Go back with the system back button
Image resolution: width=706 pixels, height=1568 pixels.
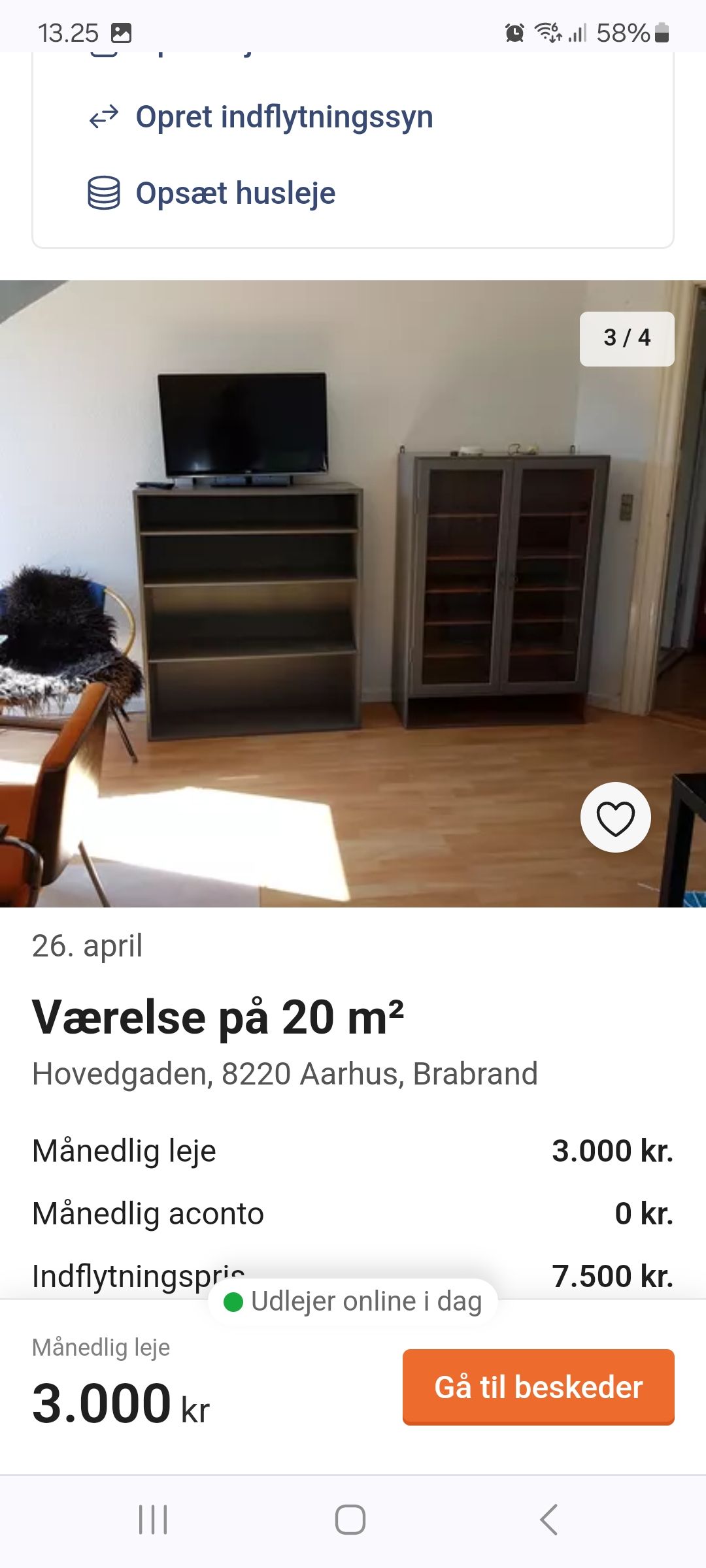549,1520
